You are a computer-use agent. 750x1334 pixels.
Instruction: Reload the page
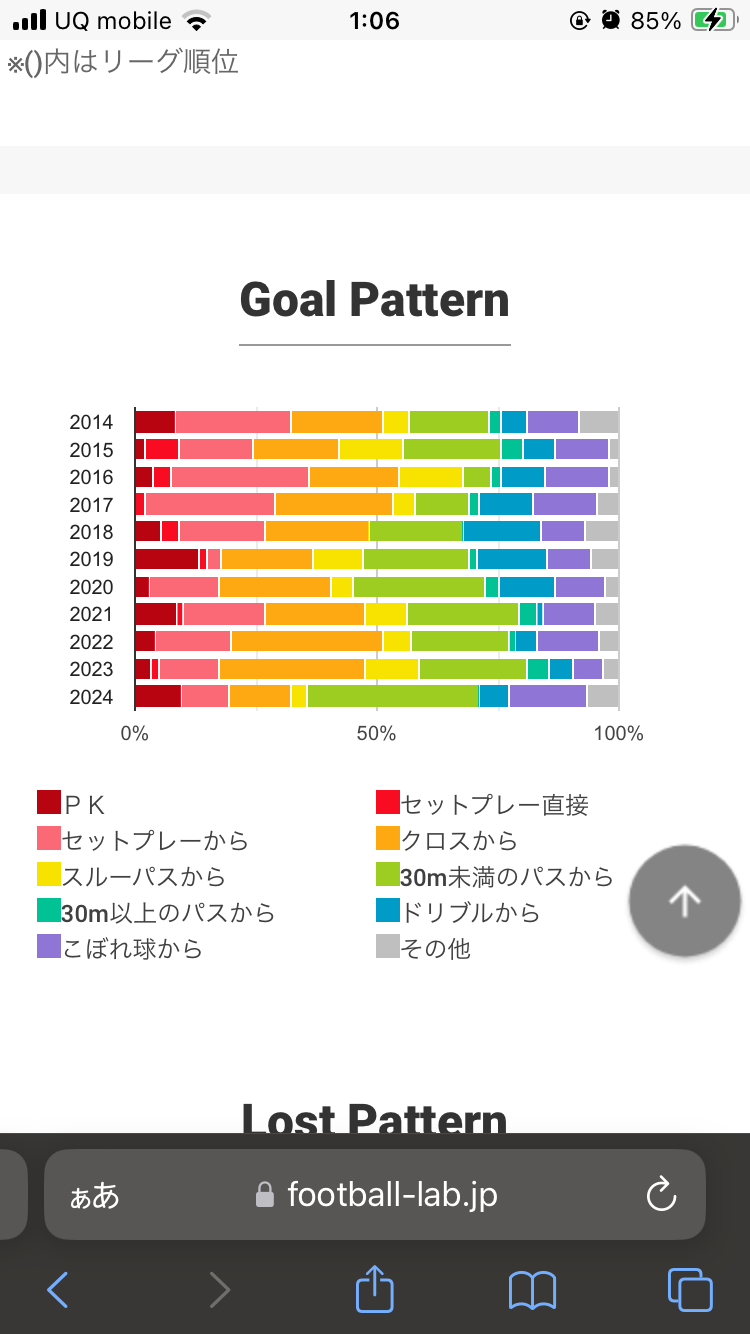pos(661,1194)
